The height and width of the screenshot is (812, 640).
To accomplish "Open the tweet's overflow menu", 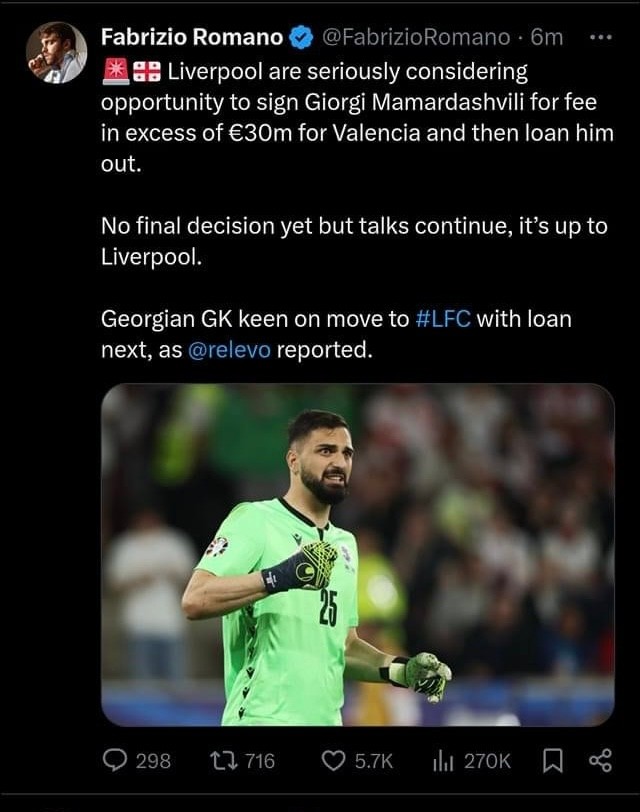I will click(601, 37).
